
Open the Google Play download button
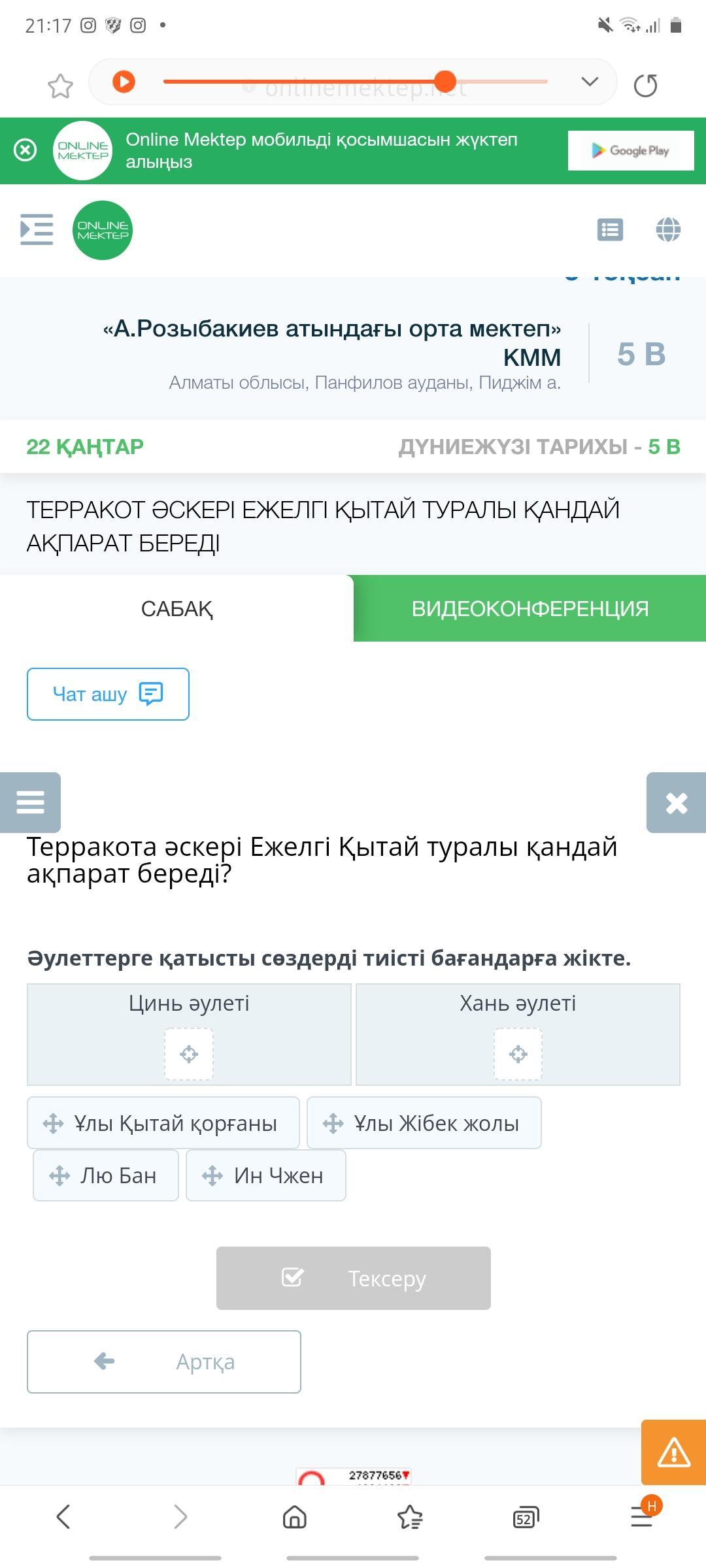[x=631, y=150]
